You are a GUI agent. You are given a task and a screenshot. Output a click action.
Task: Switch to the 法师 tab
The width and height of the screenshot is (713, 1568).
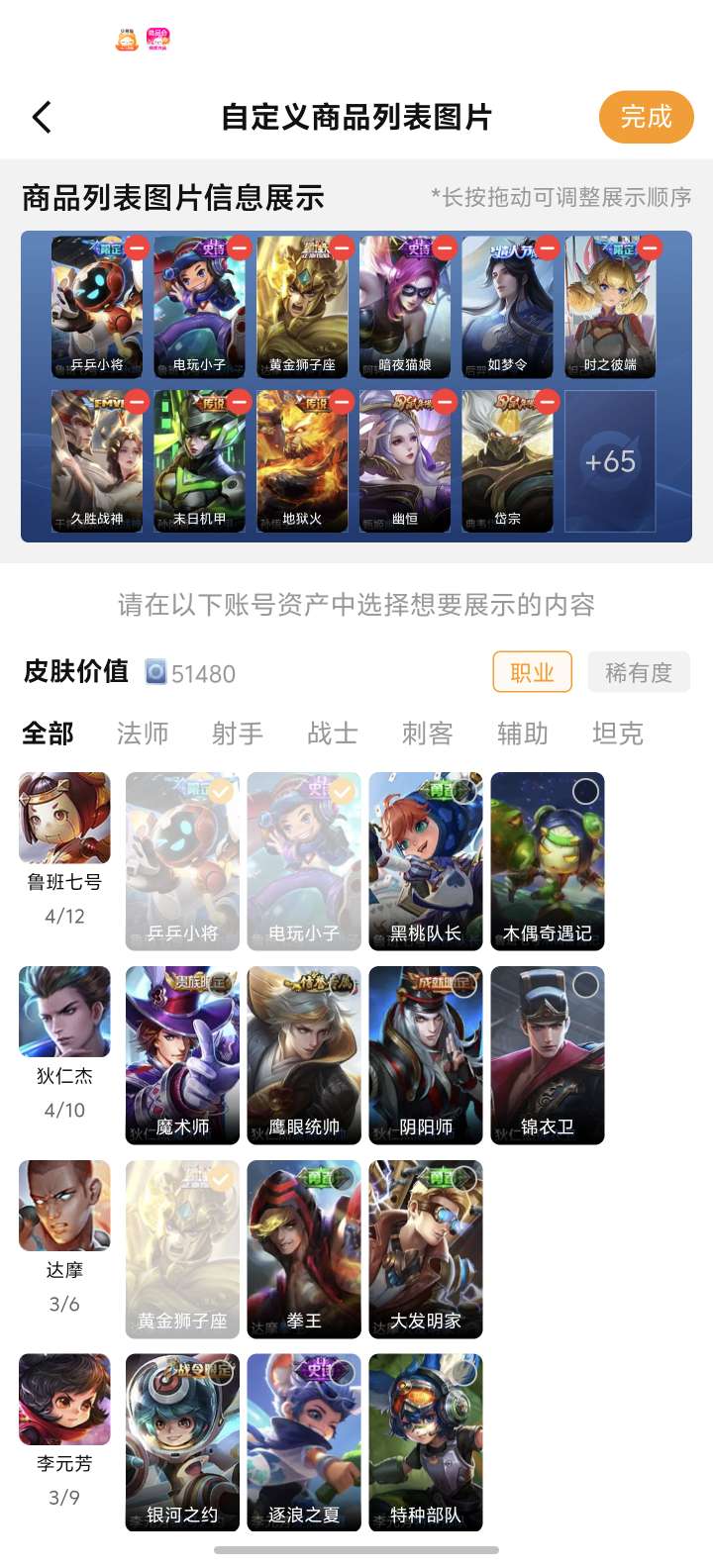click(x=143, y=734)
